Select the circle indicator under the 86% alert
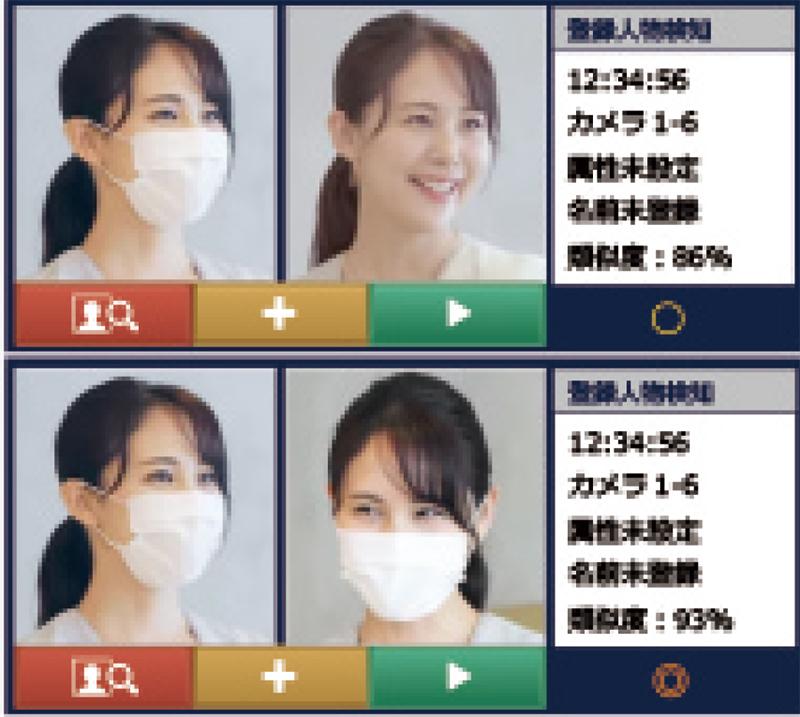The width and height of the screenshot is (800, 717). (668, 319)
